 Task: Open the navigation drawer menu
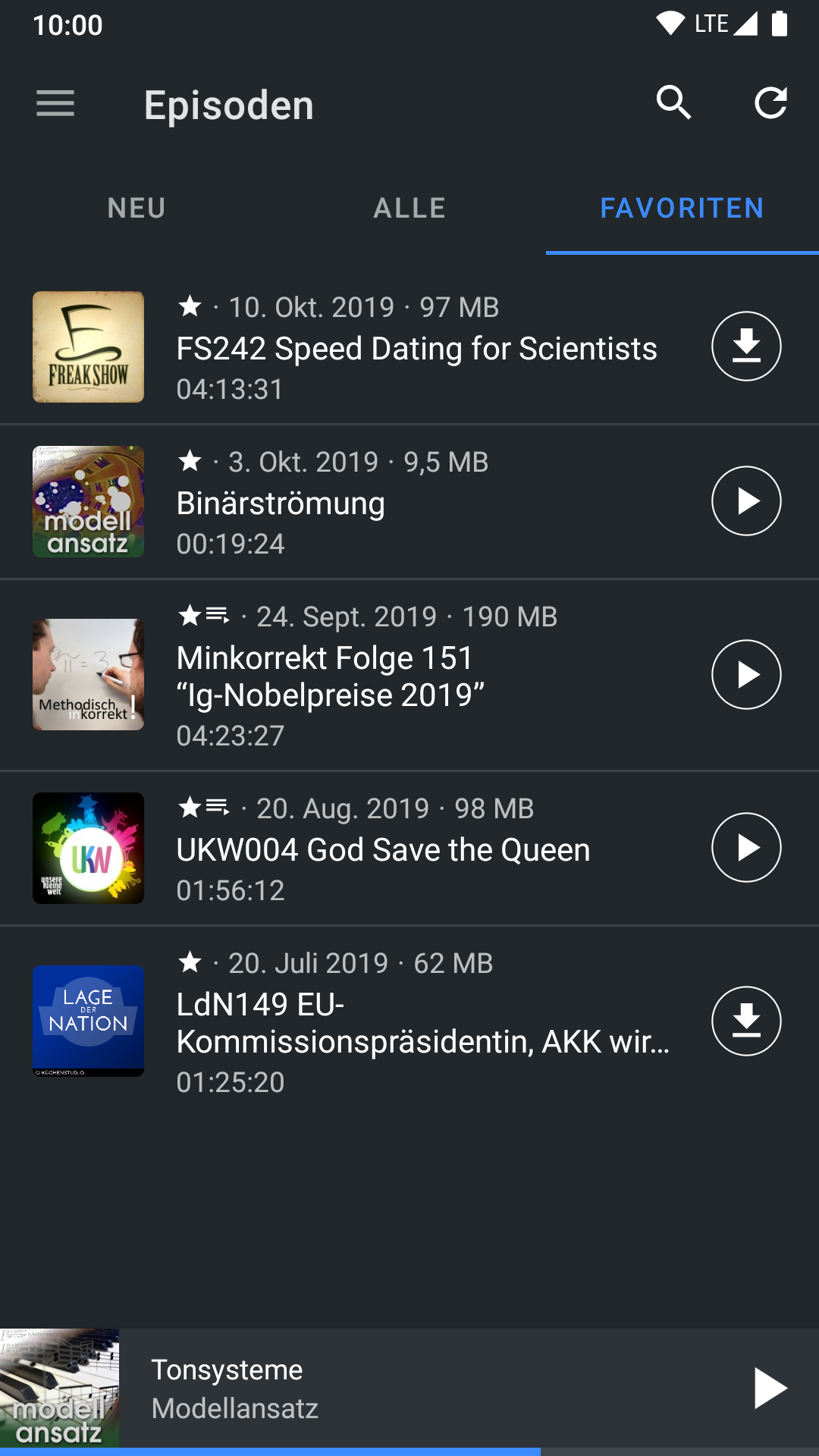(x=55, y=103)
